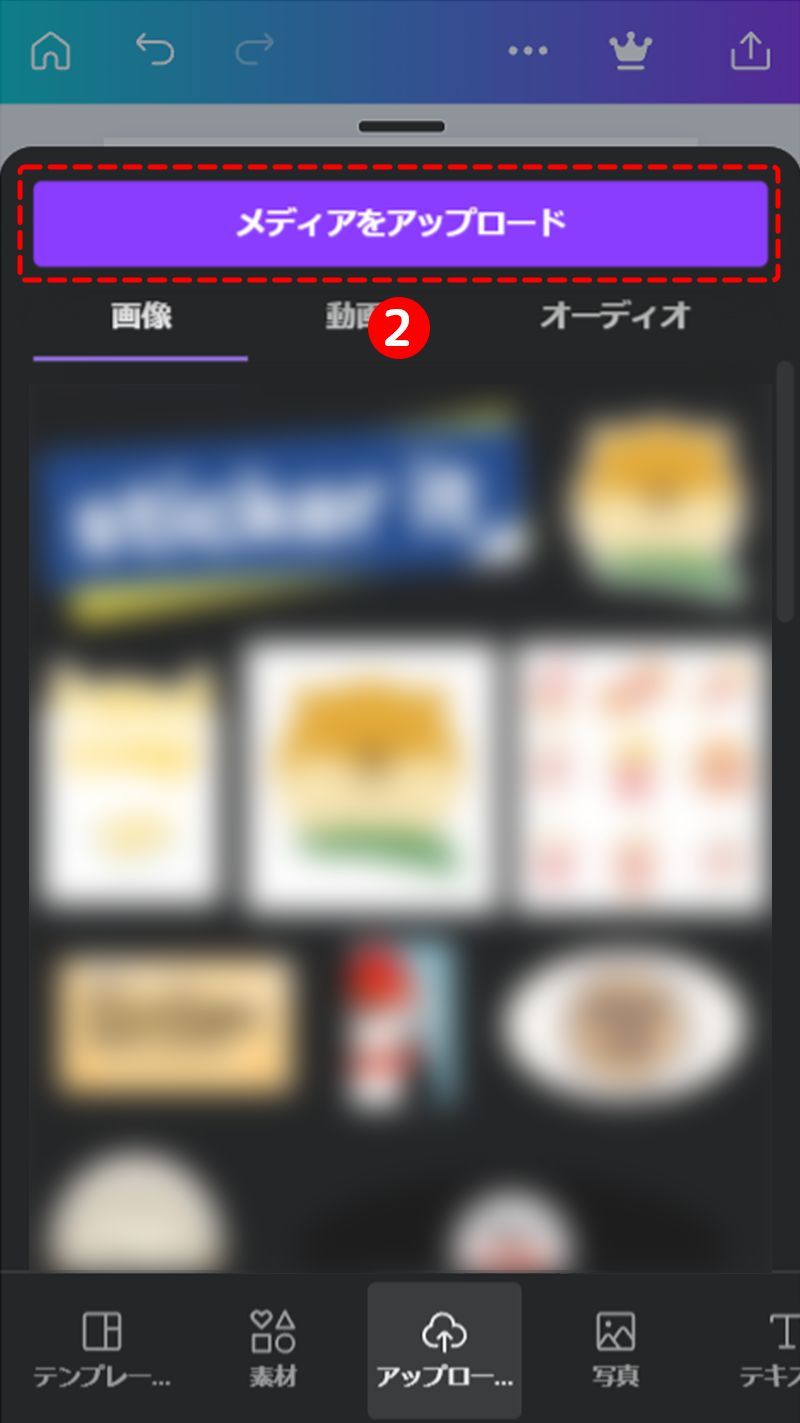Open the 素材 bottom tab
The image size is (800, 1423).
tap(273, 1348)
